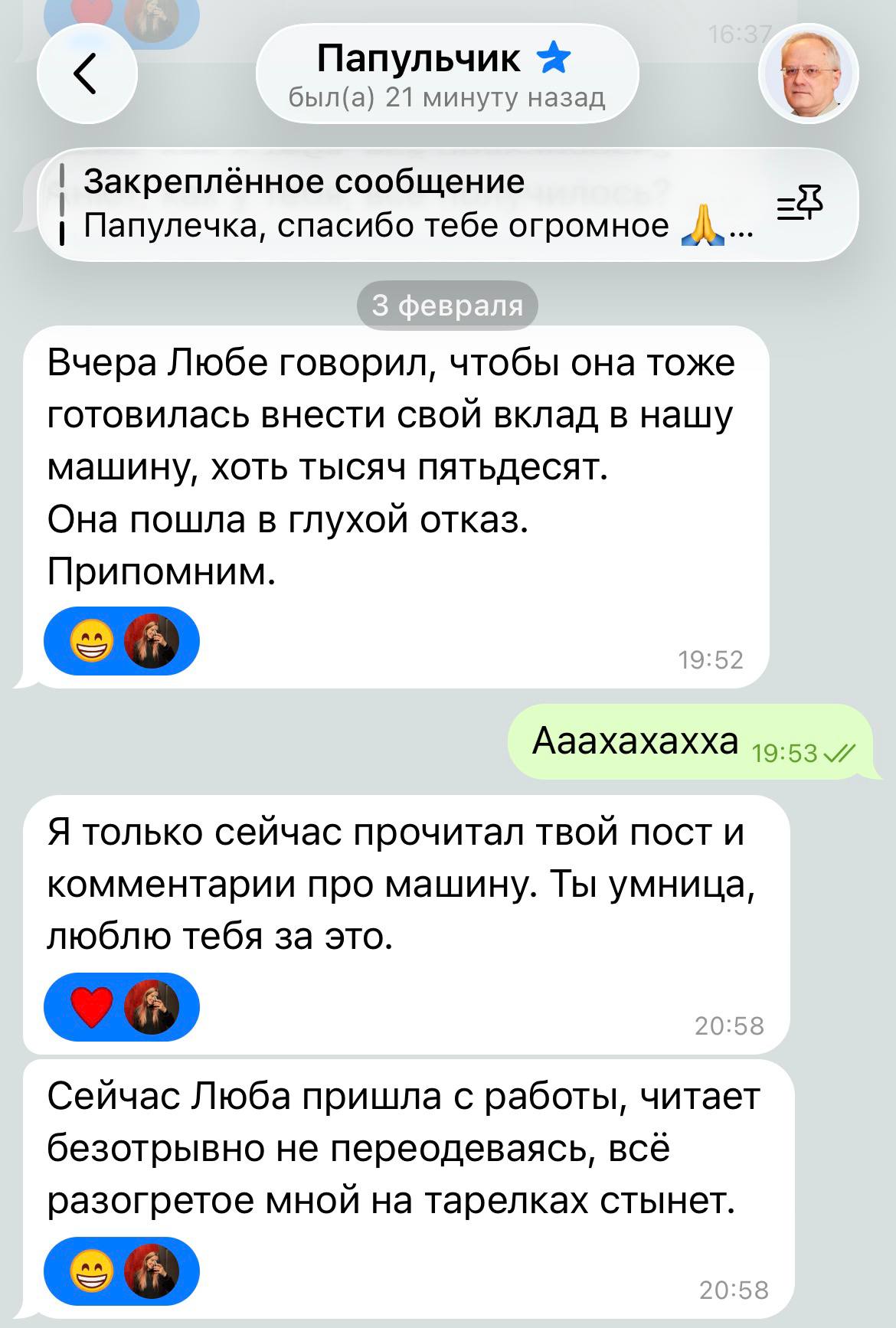Go back to the chat list
Viewport: 896px width, 1328px height.
(x=87, y=74)
